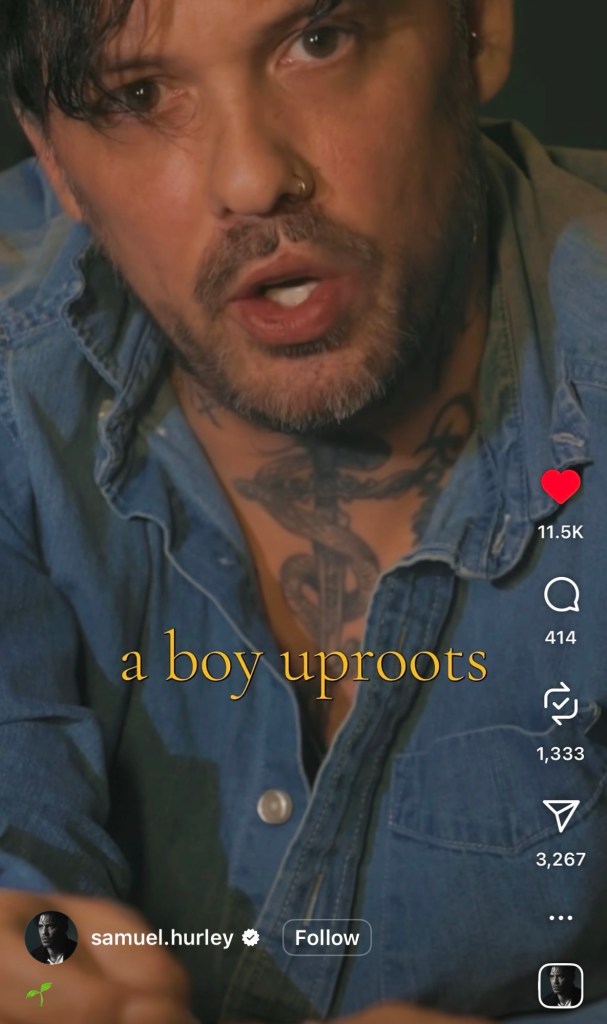
Task: Unlike this reel with the red heart
Action: tap(561, 487)
